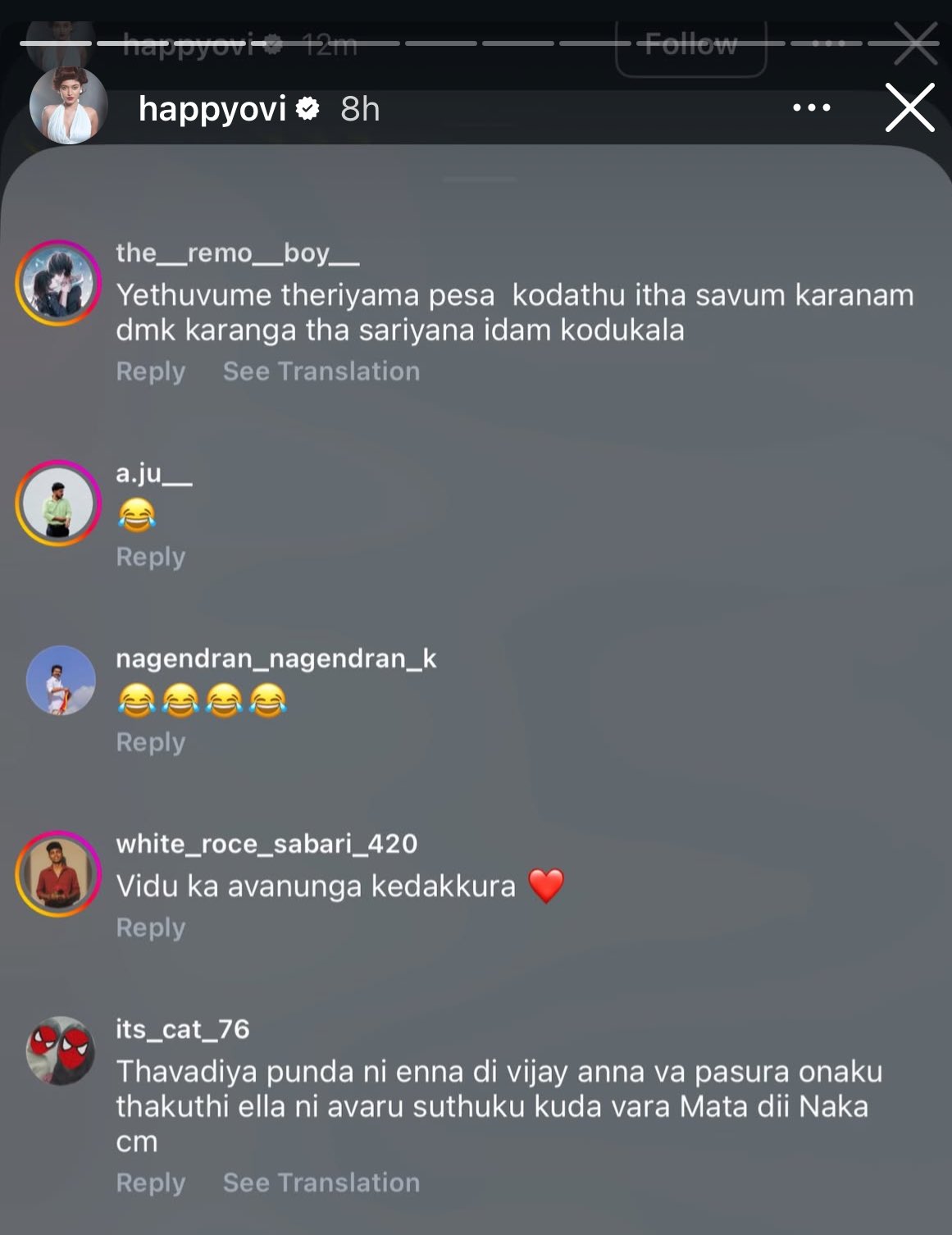Reply to white_roce_sabari_420's comment
Image resolution: width=952 pixels, height=1235 pixels.
[x=151, y=927]
